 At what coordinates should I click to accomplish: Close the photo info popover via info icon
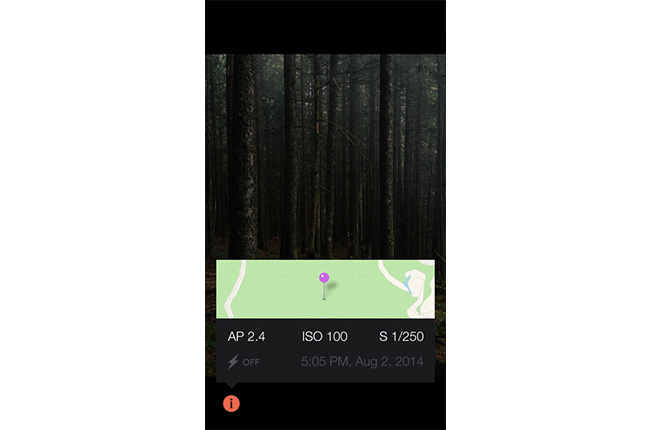[231, 404]
